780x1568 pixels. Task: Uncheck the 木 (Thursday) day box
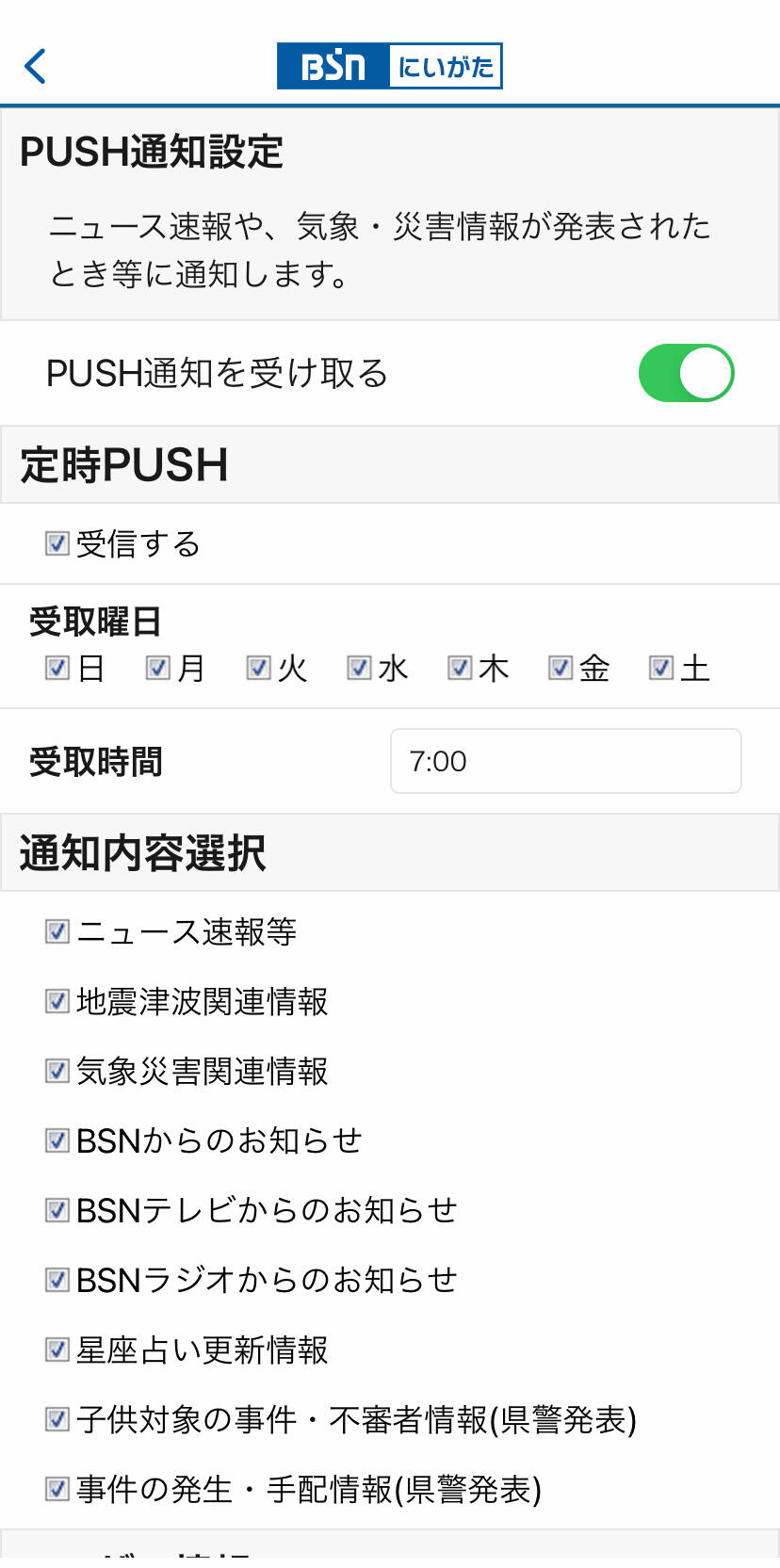[x=460, y=668]
